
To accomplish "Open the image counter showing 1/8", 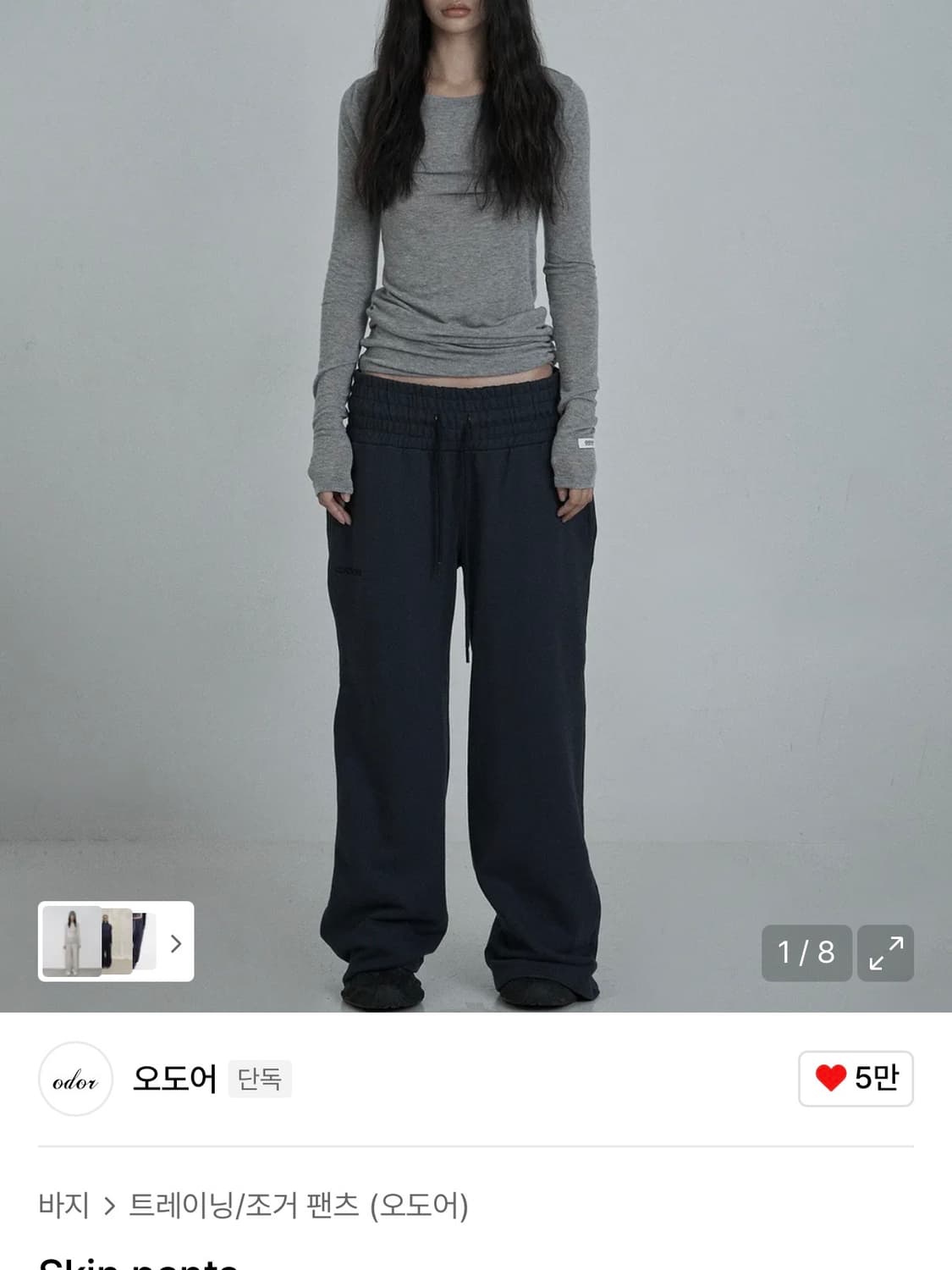I will pos(806,952).
